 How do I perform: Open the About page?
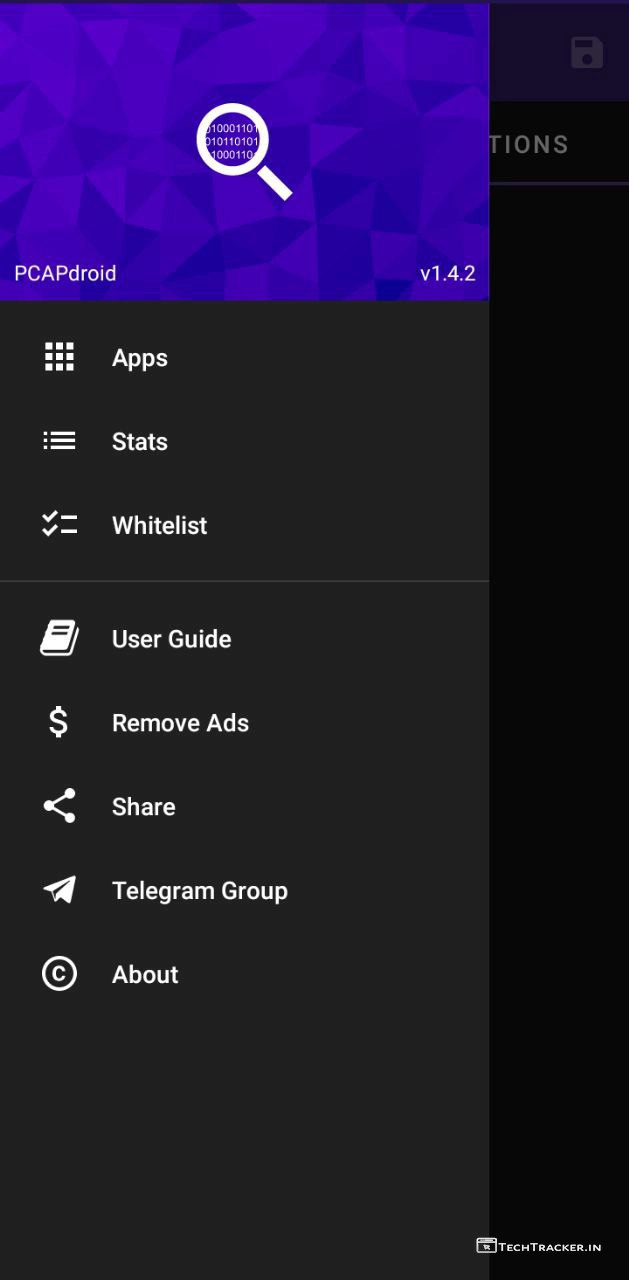point(145,975)
